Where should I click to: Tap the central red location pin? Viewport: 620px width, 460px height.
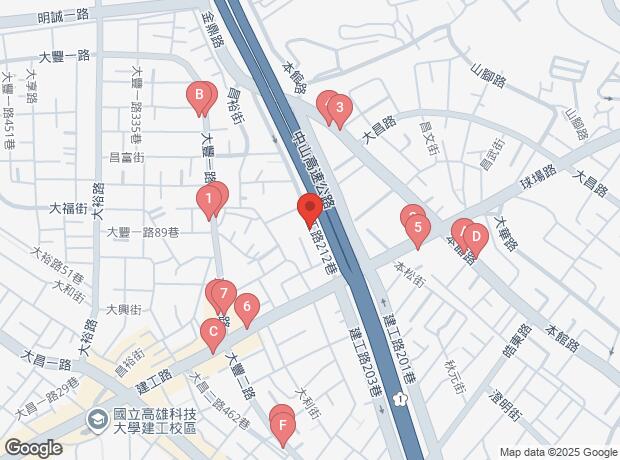click(308, 210)
